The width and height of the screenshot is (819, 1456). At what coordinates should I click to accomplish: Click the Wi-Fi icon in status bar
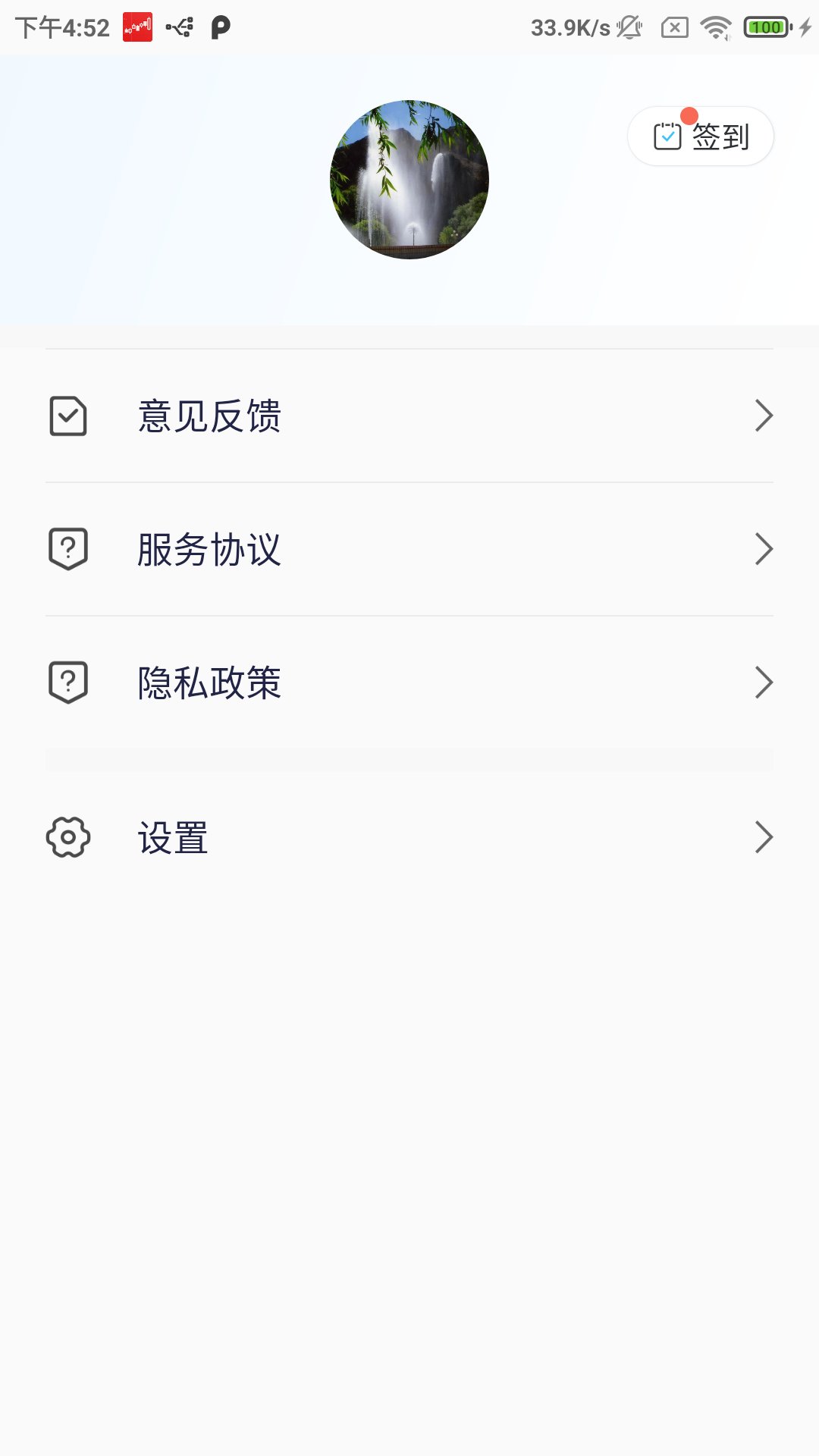714,27
